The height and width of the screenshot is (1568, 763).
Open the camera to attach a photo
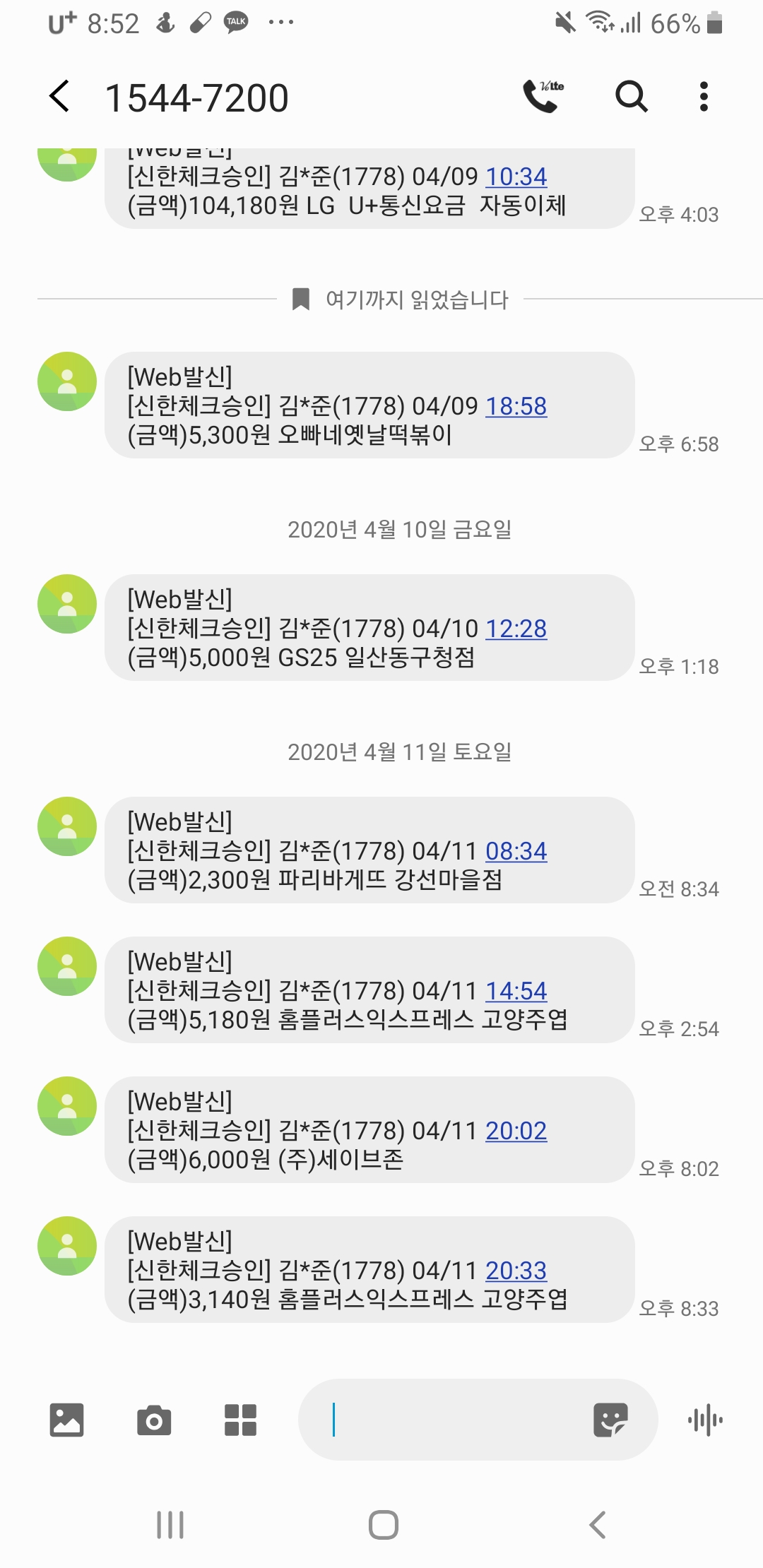154,1420
